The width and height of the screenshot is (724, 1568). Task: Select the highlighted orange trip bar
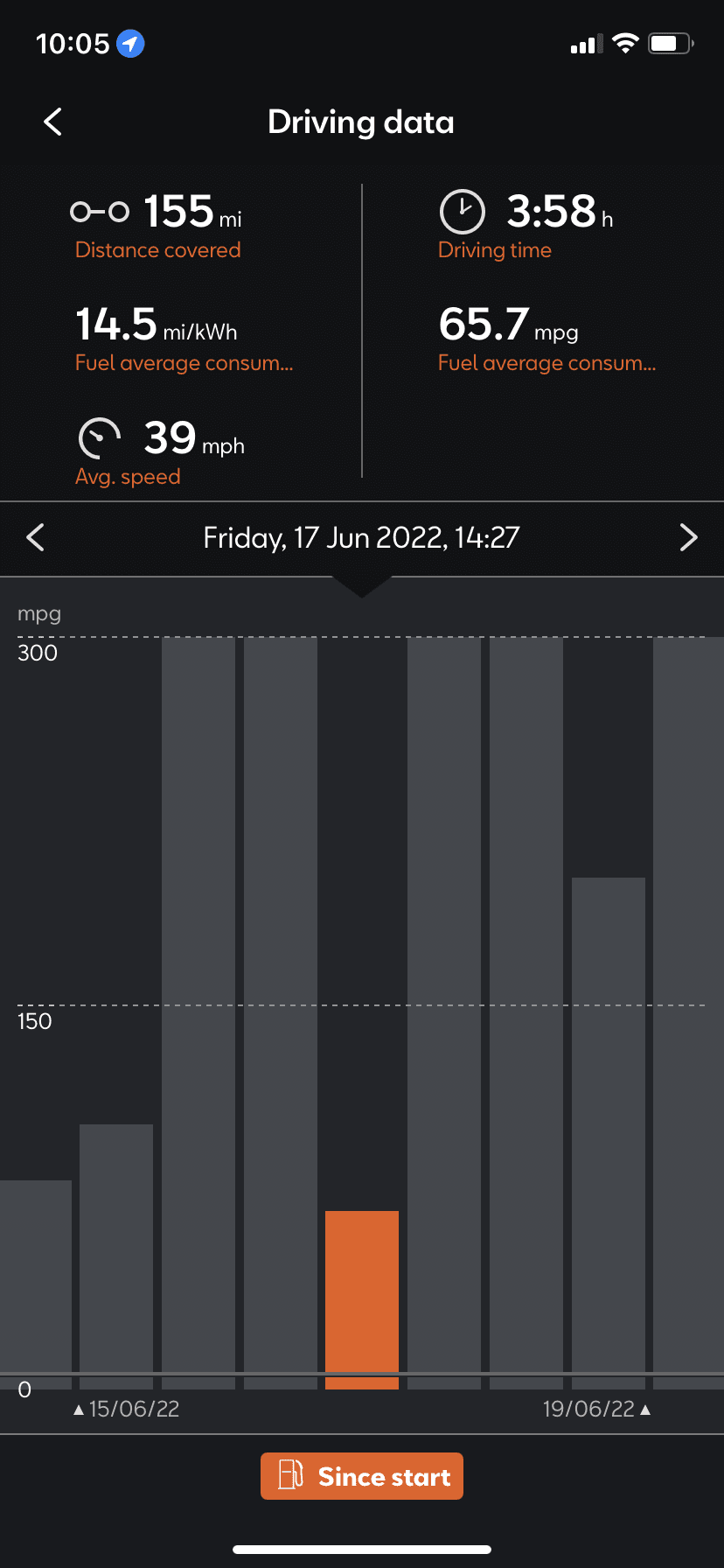point(362,1298)
